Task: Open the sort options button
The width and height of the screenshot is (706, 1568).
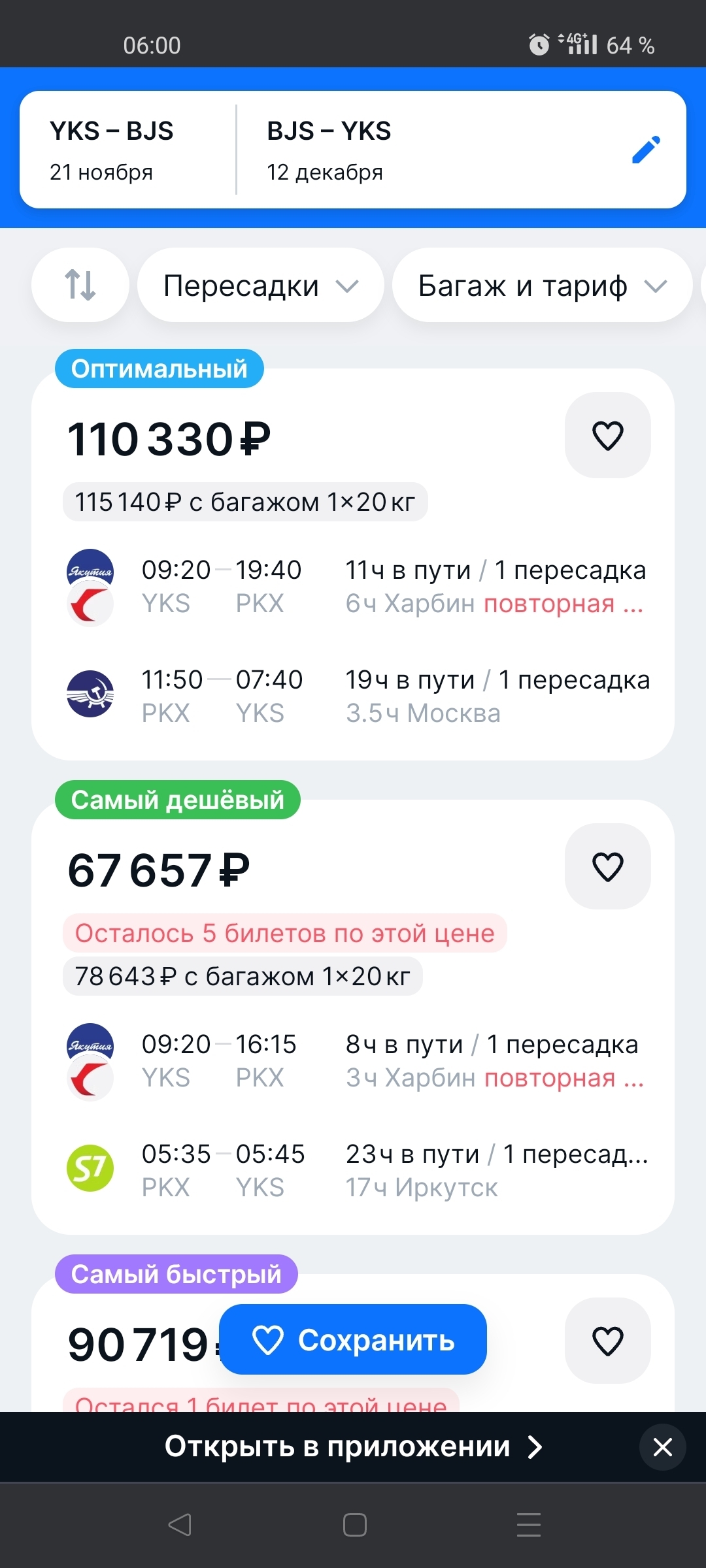Action: (x=80, y=285)
